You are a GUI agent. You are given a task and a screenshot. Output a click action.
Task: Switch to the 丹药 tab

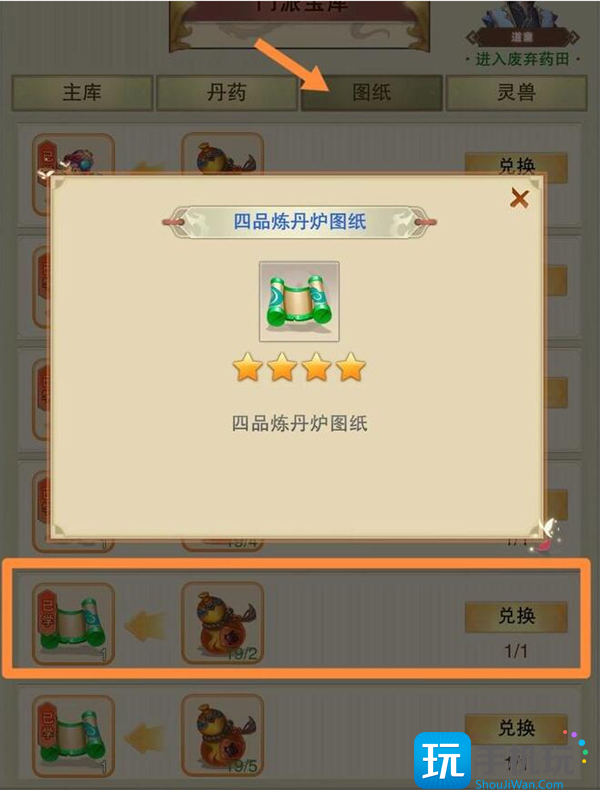226,94
